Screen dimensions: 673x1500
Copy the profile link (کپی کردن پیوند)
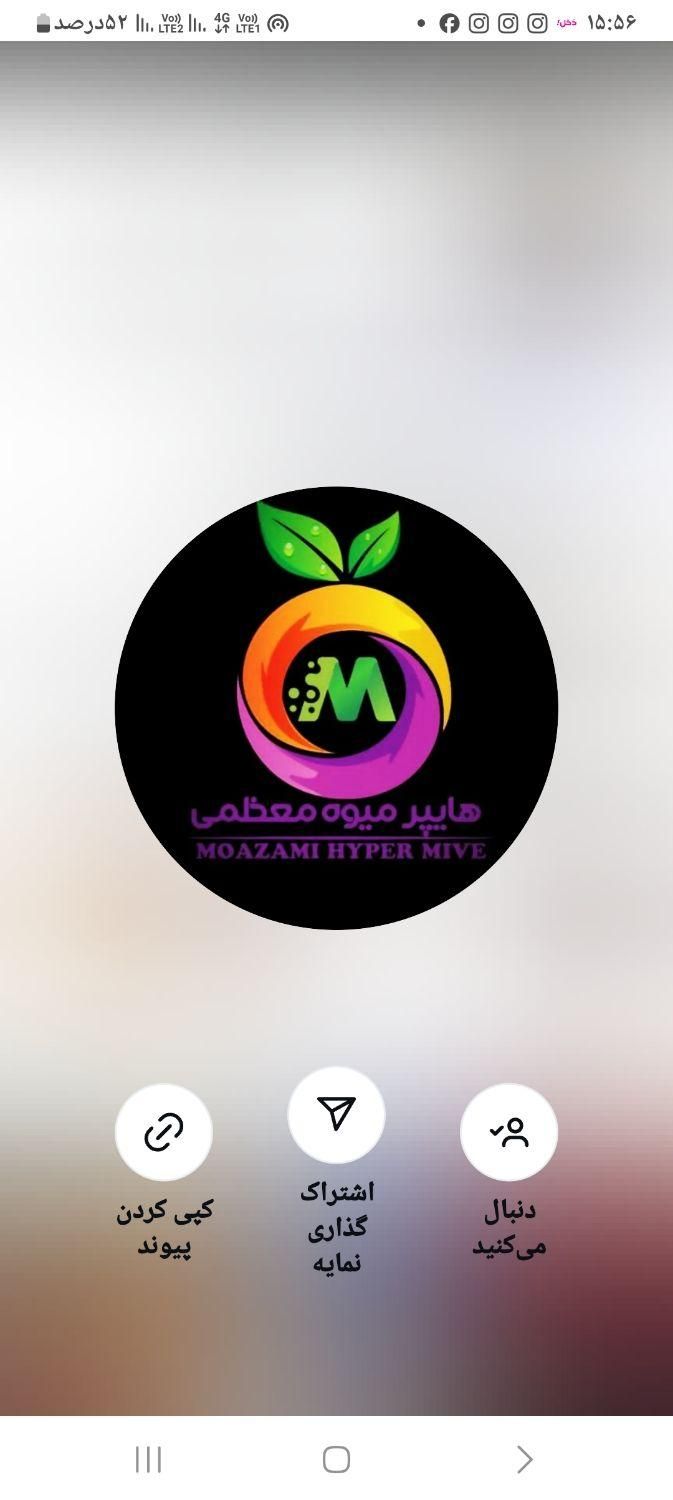coord(164,1132)
